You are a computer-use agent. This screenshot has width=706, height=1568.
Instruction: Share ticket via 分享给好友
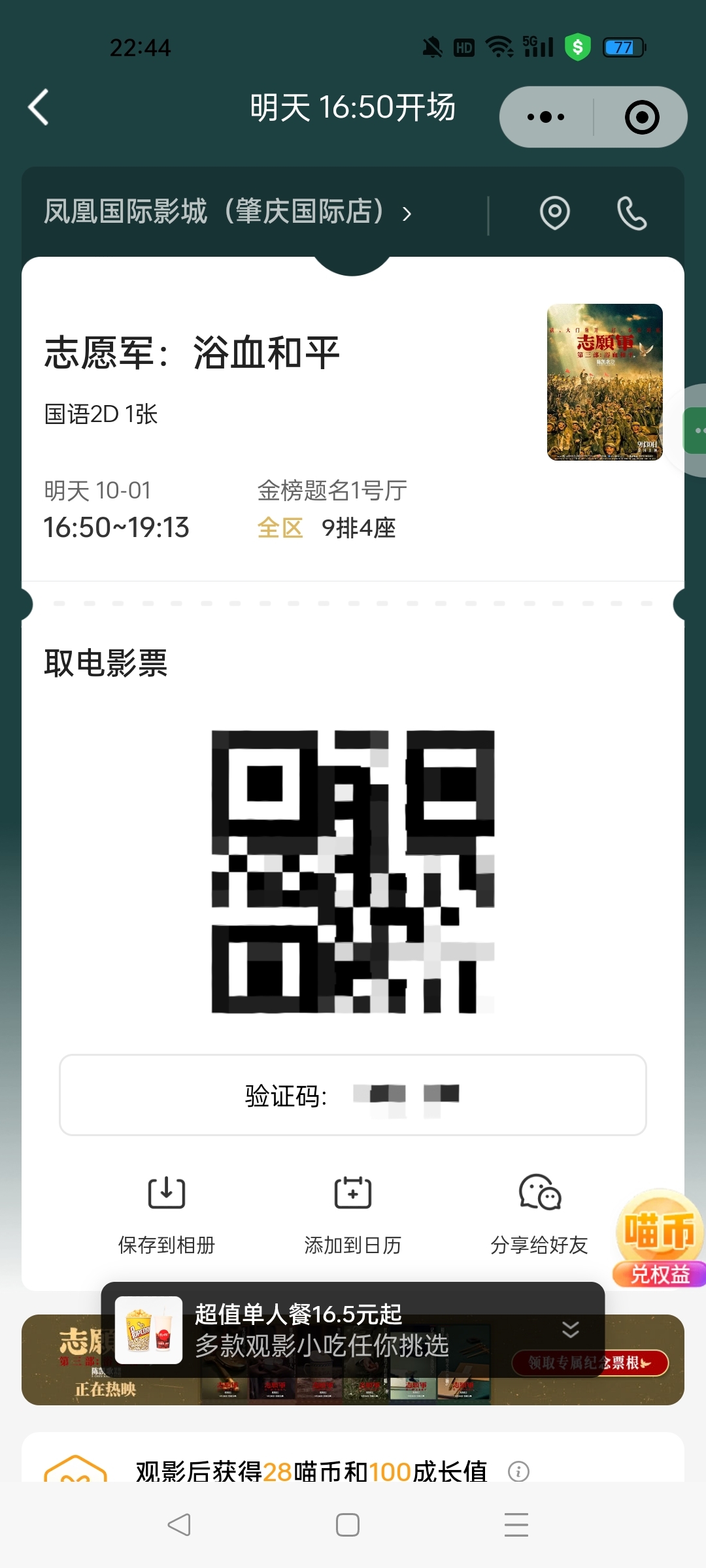pyautogui.click(x=539, y=1215)
